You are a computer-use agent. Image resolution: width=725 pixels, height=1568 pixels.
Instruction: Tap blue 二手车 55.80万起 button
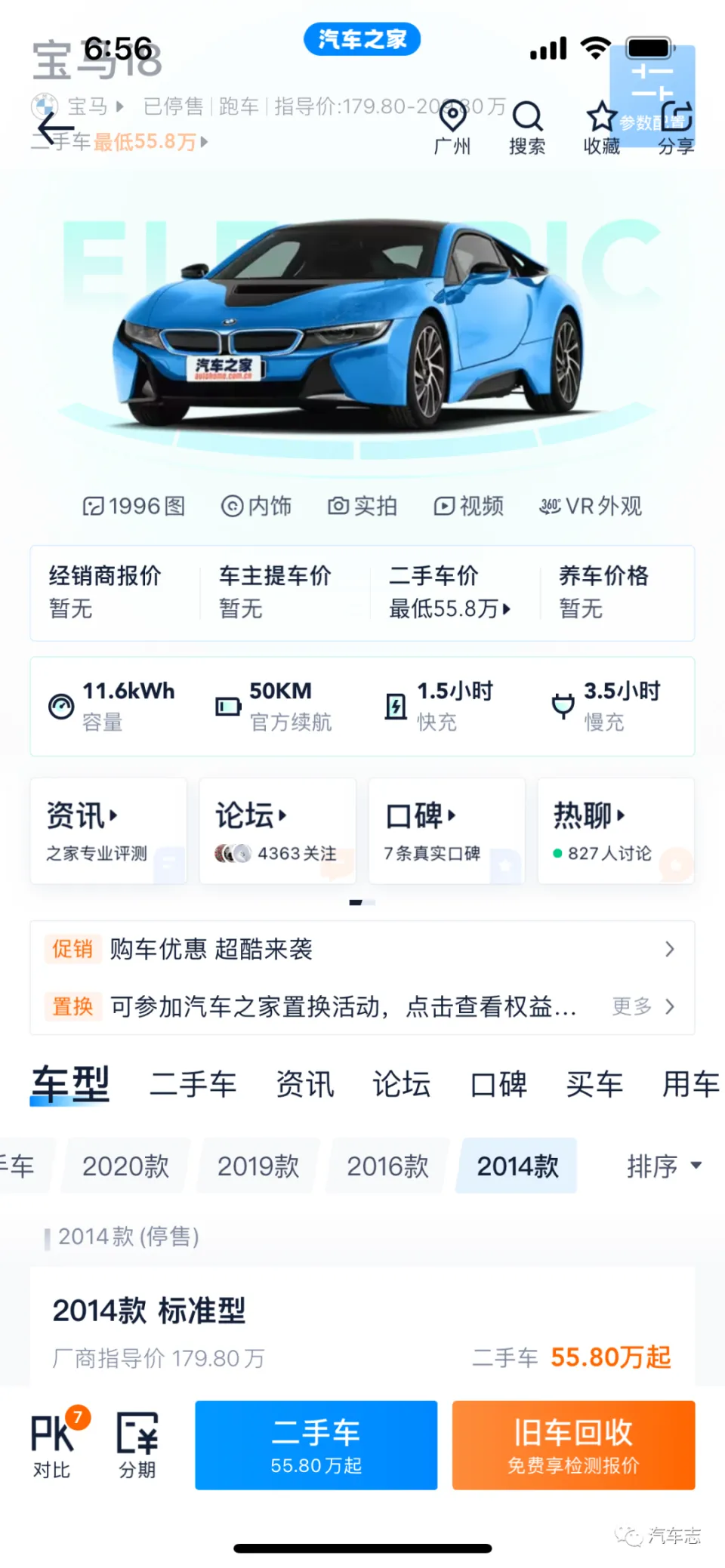(316, 1445)
